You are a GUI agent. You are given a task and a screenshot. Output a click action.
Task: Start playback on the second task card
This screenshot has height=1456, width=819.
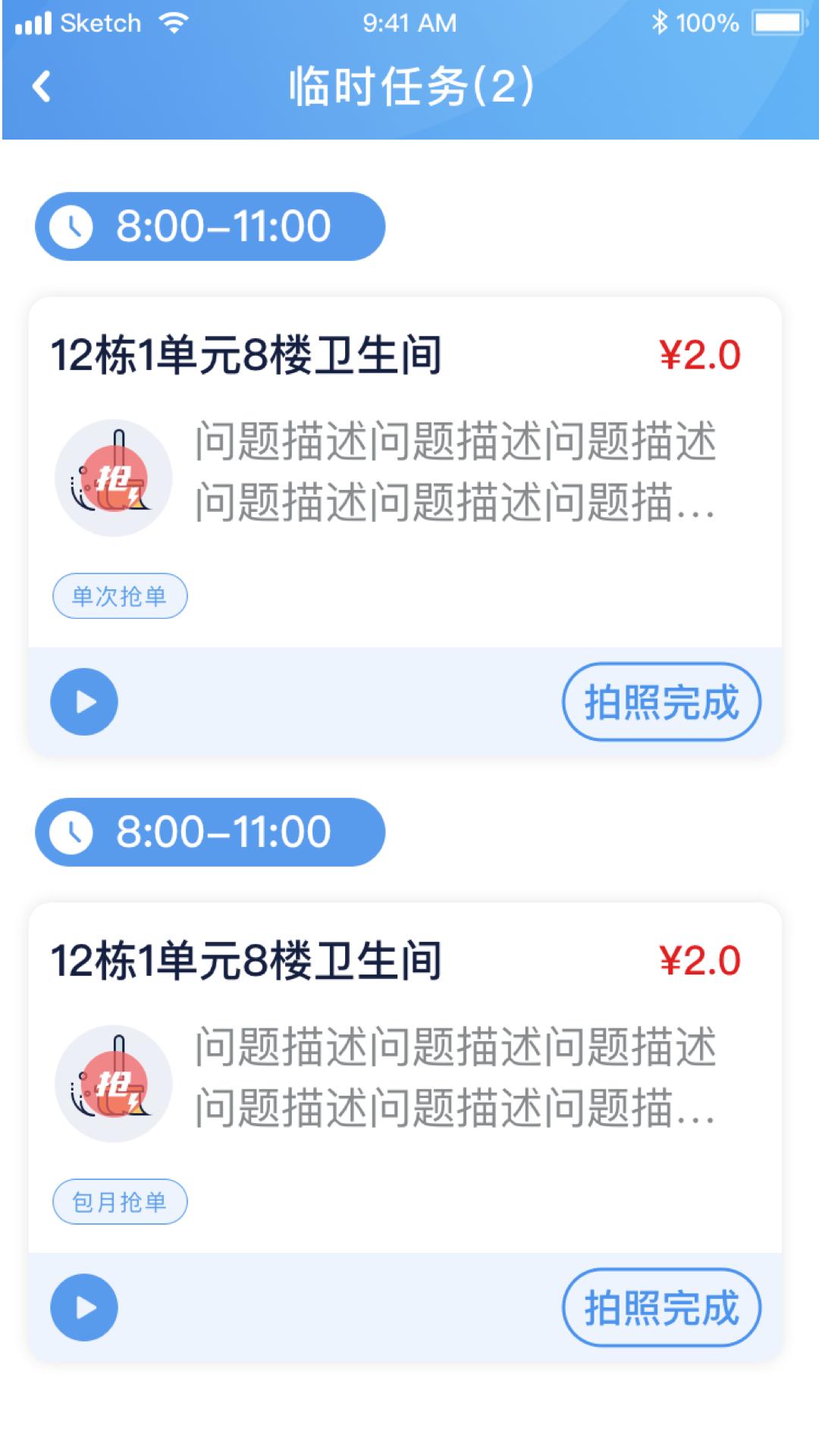(83, 1308)
